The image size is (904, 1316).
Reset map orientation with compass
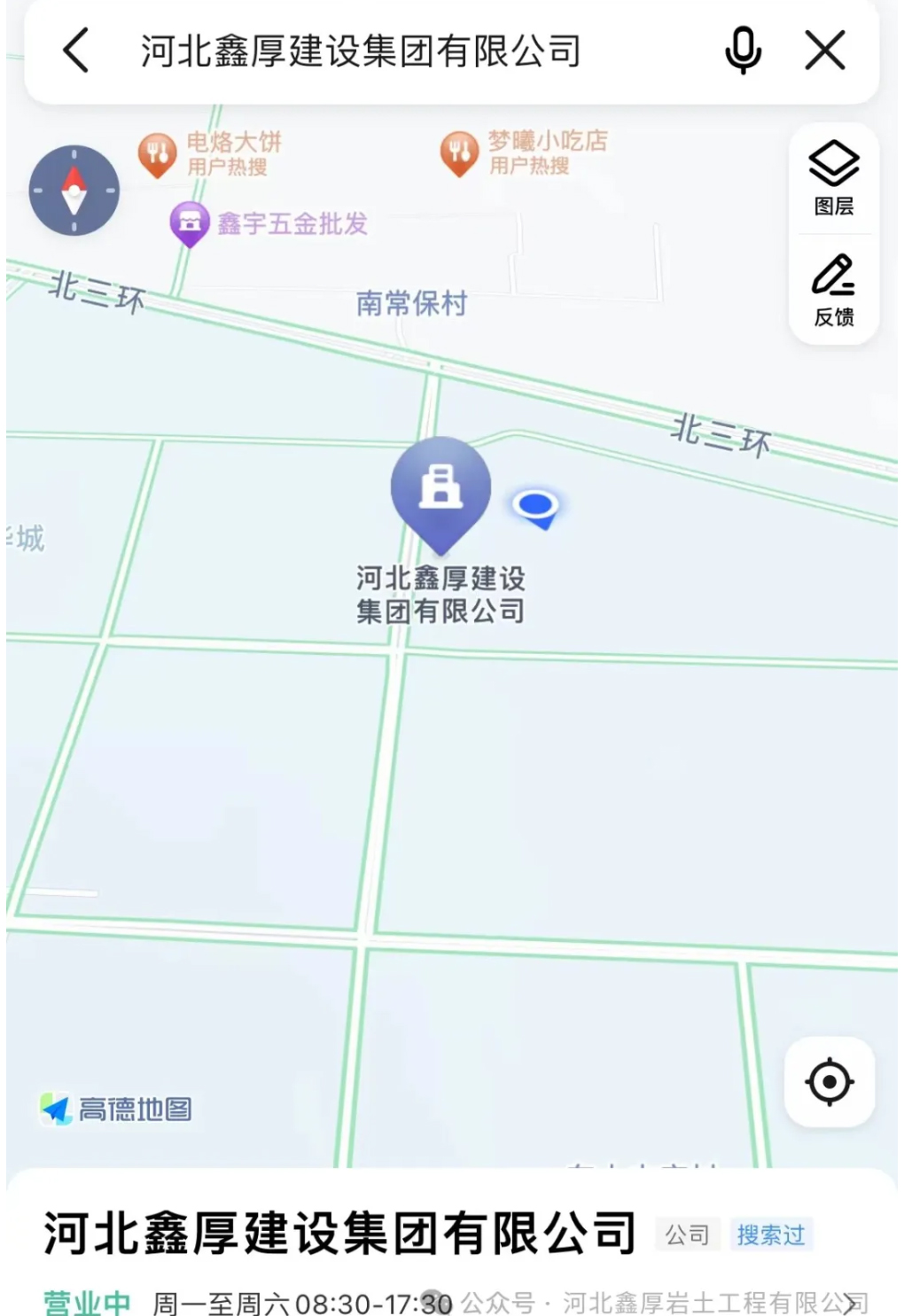74,191
